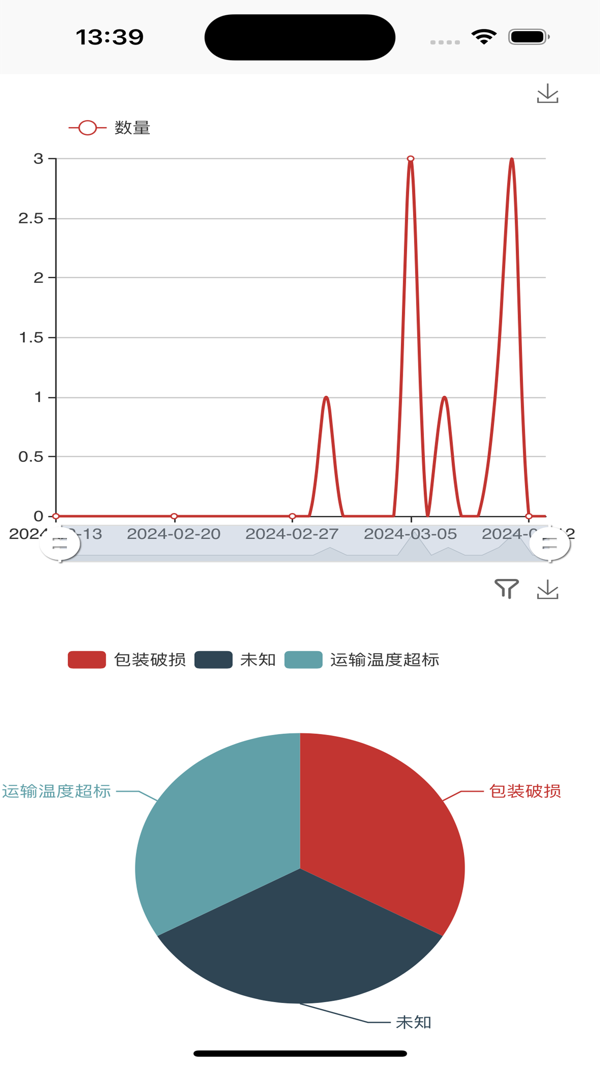
Task: Tap the data point at 2024-03-05
Action: click(410, 159)
